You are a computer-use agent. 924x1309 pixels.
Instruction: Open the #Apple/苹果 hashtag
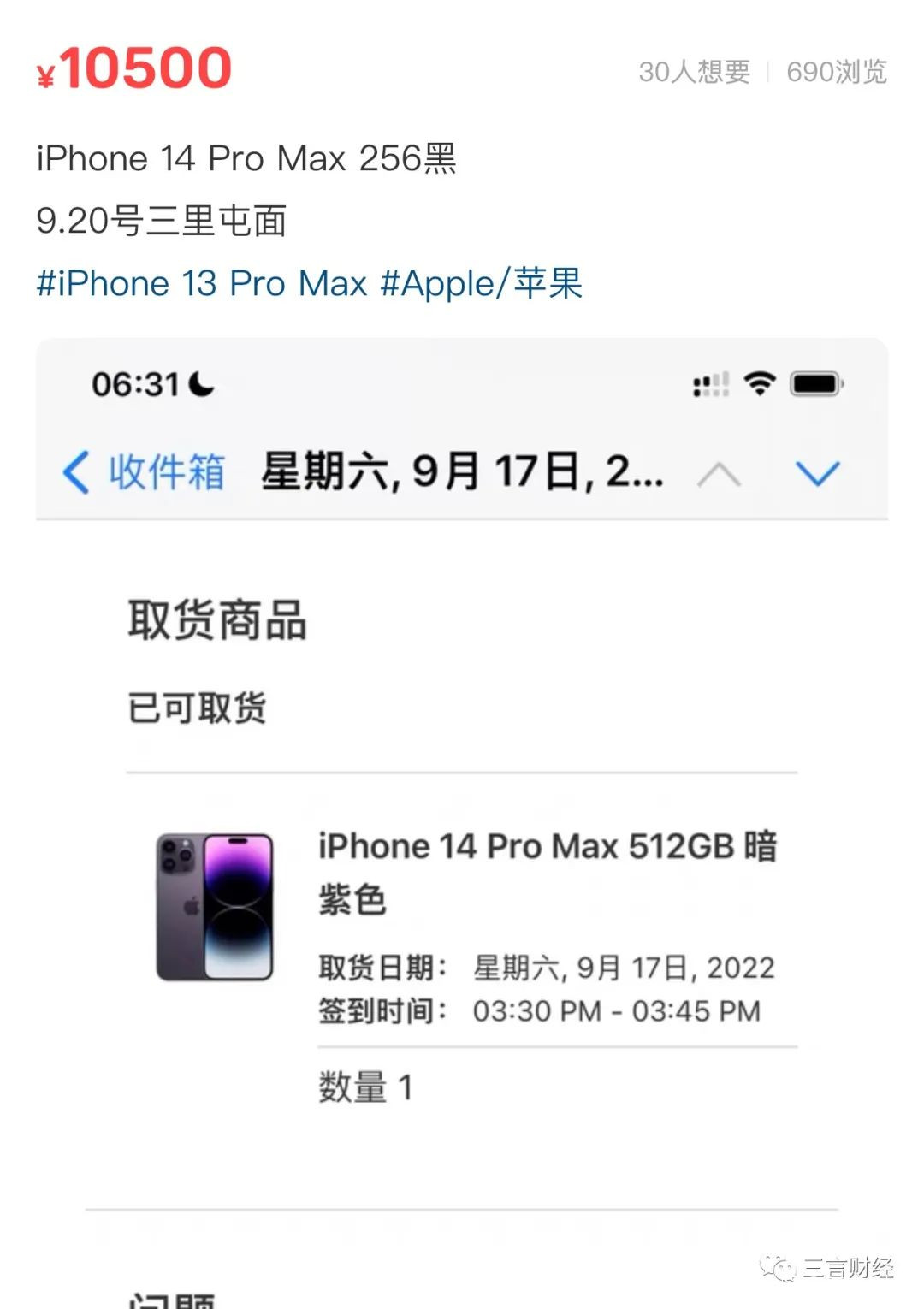481,284
